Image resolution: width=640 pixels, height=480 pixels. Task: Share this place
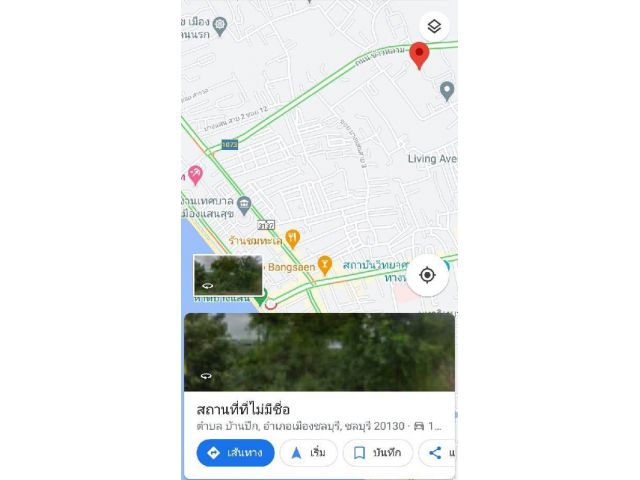(436, 453)
